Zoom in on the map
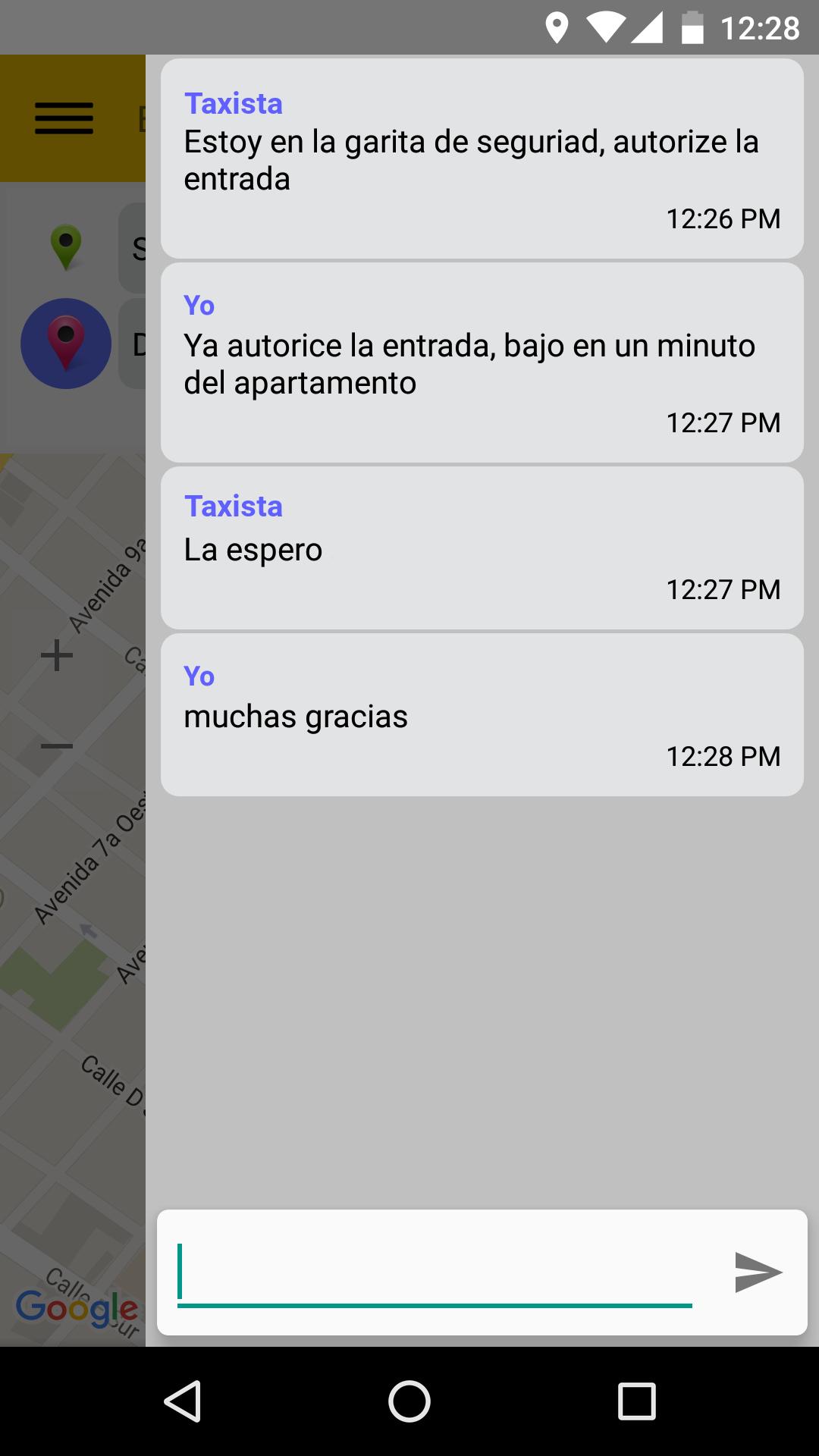This screenshot has width=819, height=1456. click(x=57, y=657)
